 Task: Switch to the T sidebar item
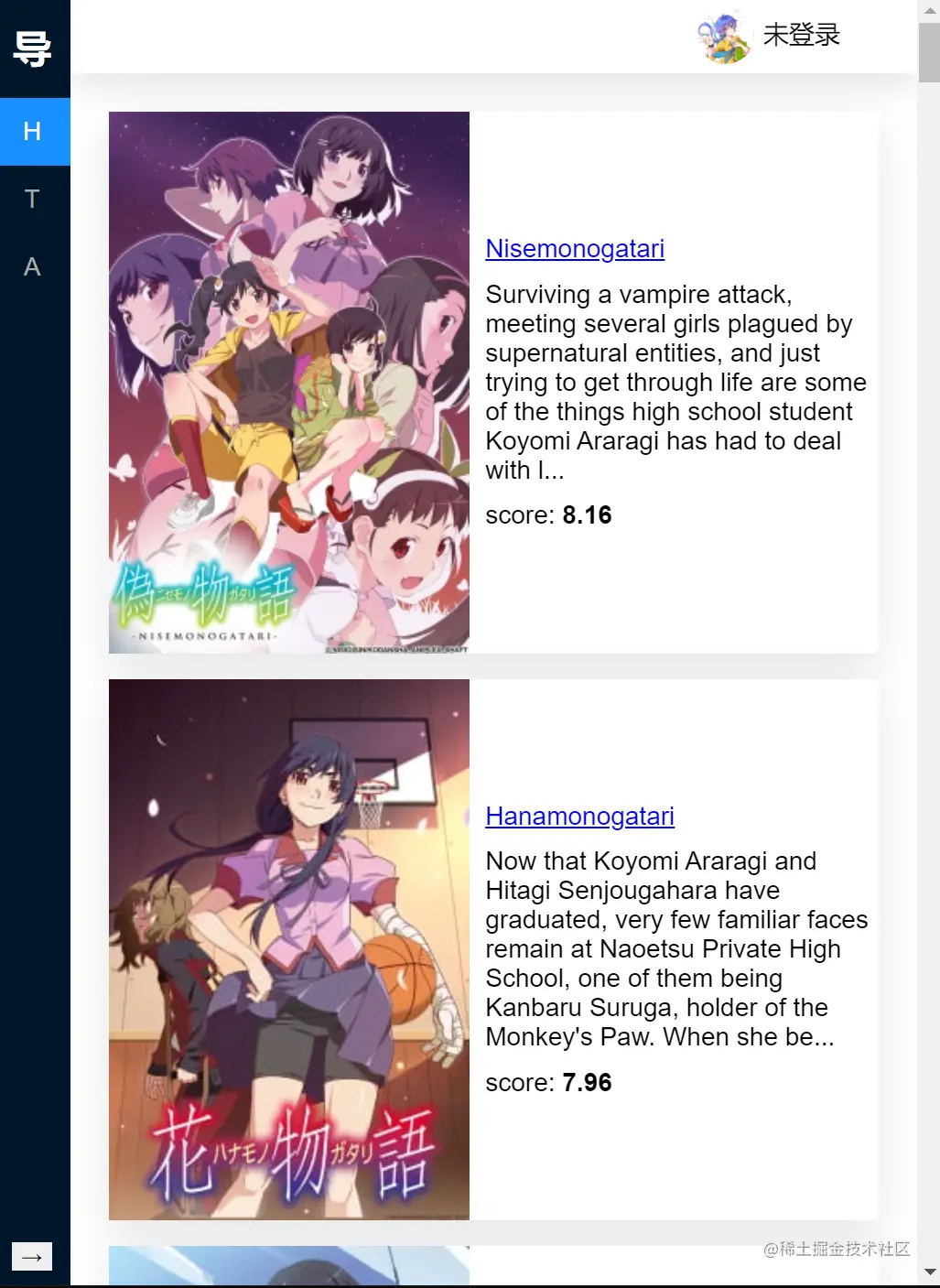[x=33, y=200]
